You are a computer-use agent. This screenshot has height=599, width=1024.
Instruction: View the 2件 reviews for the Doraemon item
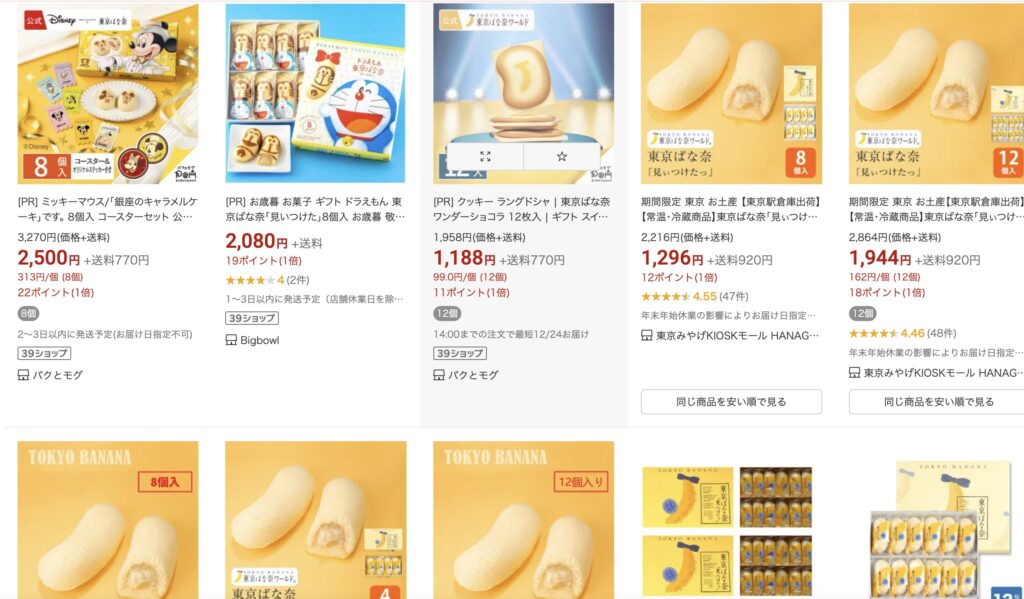(x=298, y=280)
